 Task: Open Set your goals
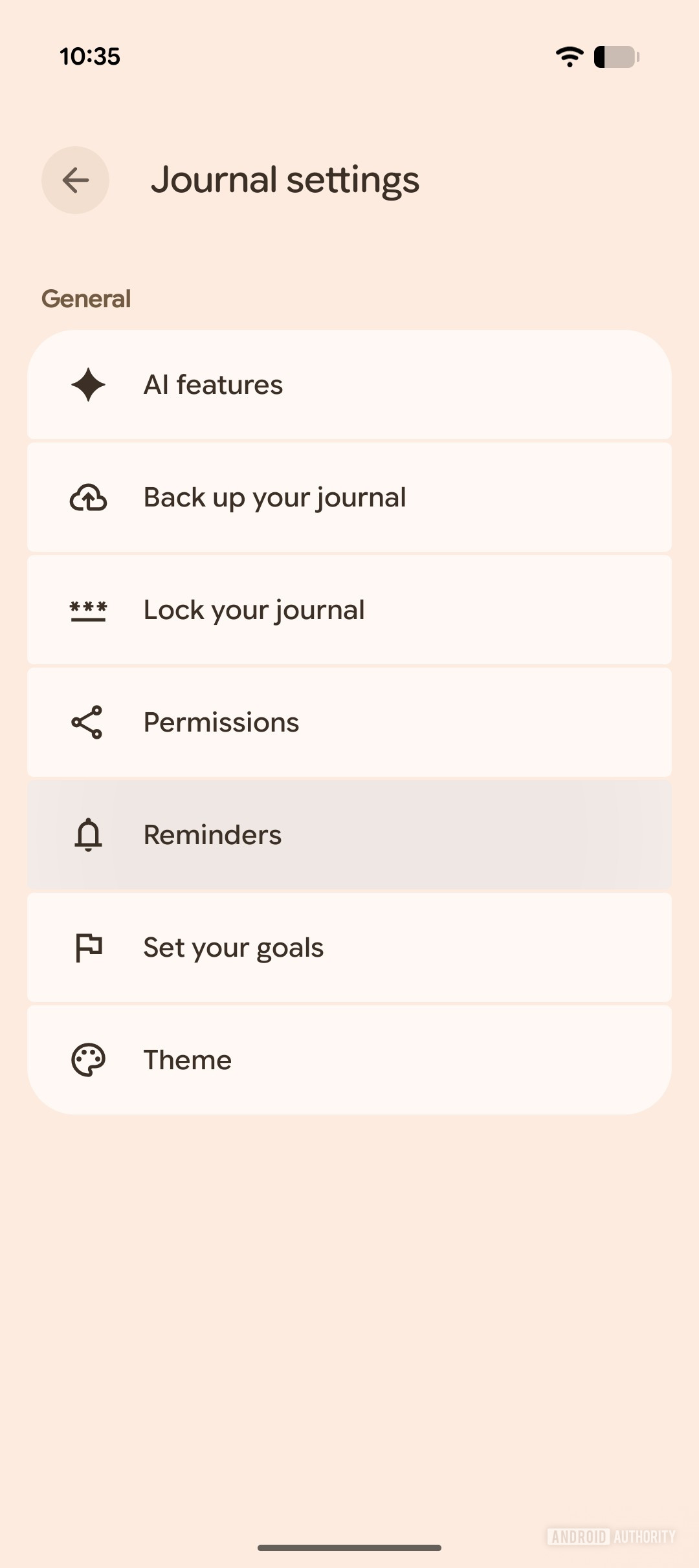tap(349, 947)
